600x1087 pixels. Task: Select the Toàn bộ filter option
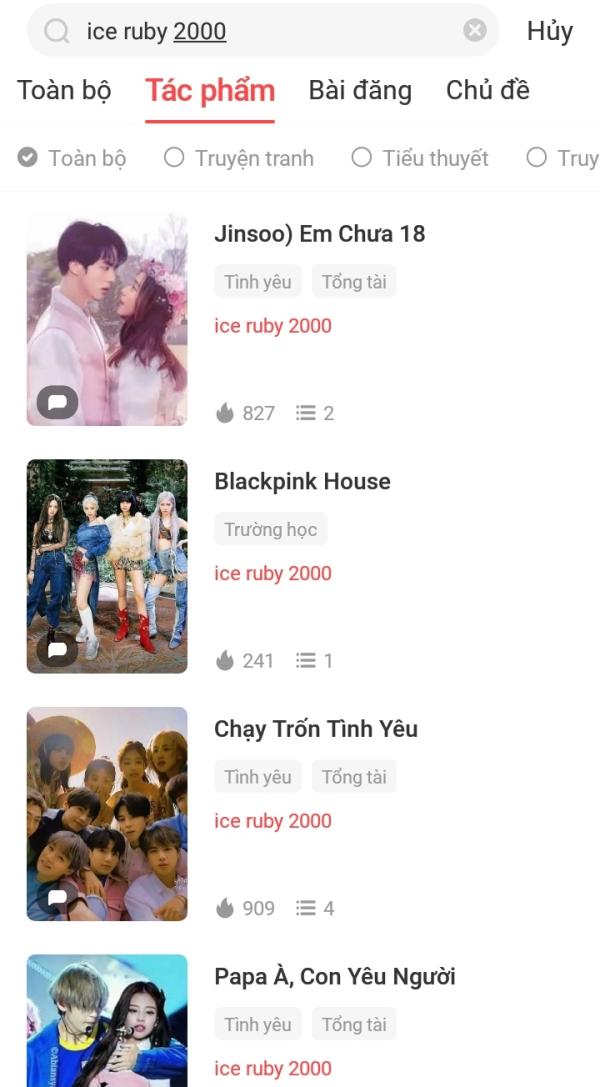coord(73,158)
